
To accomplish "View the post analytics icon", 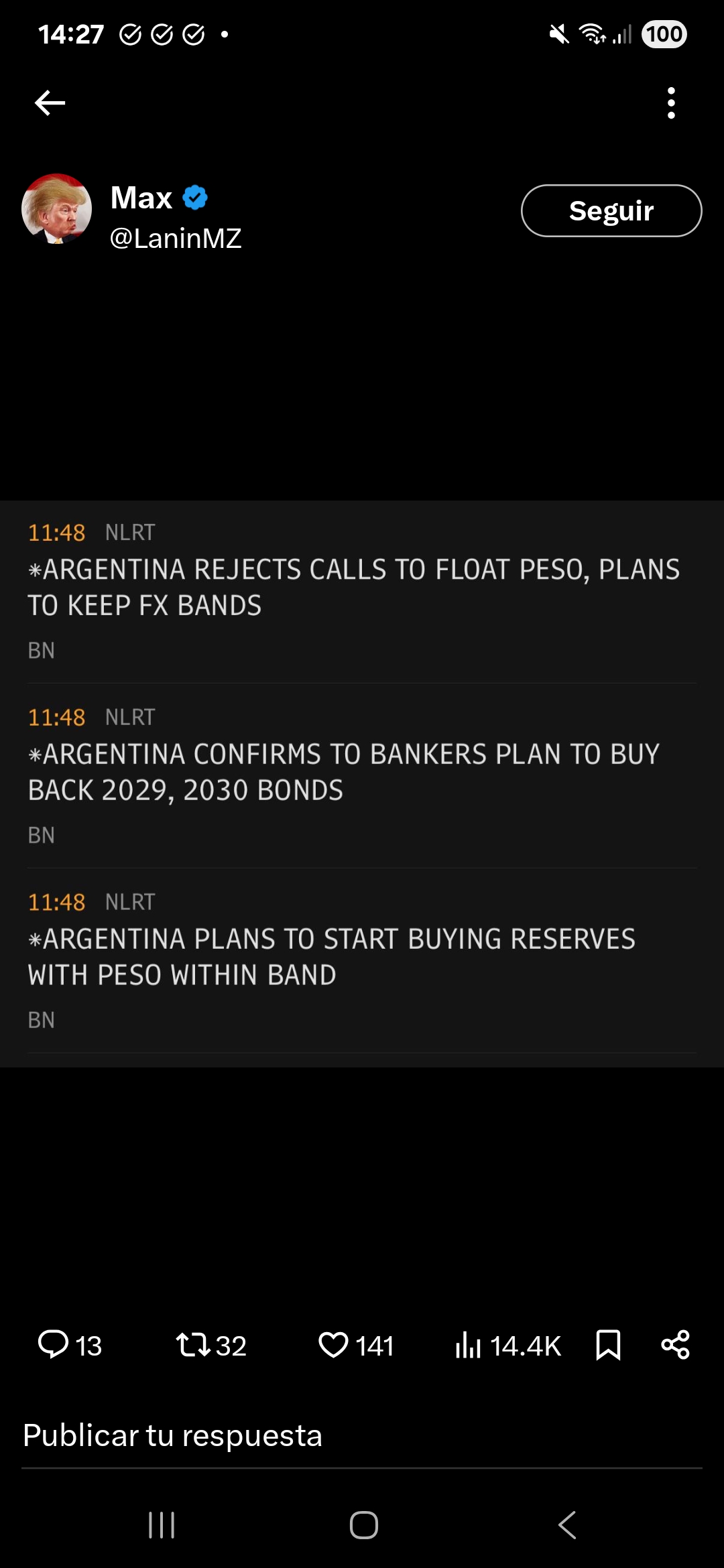I will (x=468, y=1344).
